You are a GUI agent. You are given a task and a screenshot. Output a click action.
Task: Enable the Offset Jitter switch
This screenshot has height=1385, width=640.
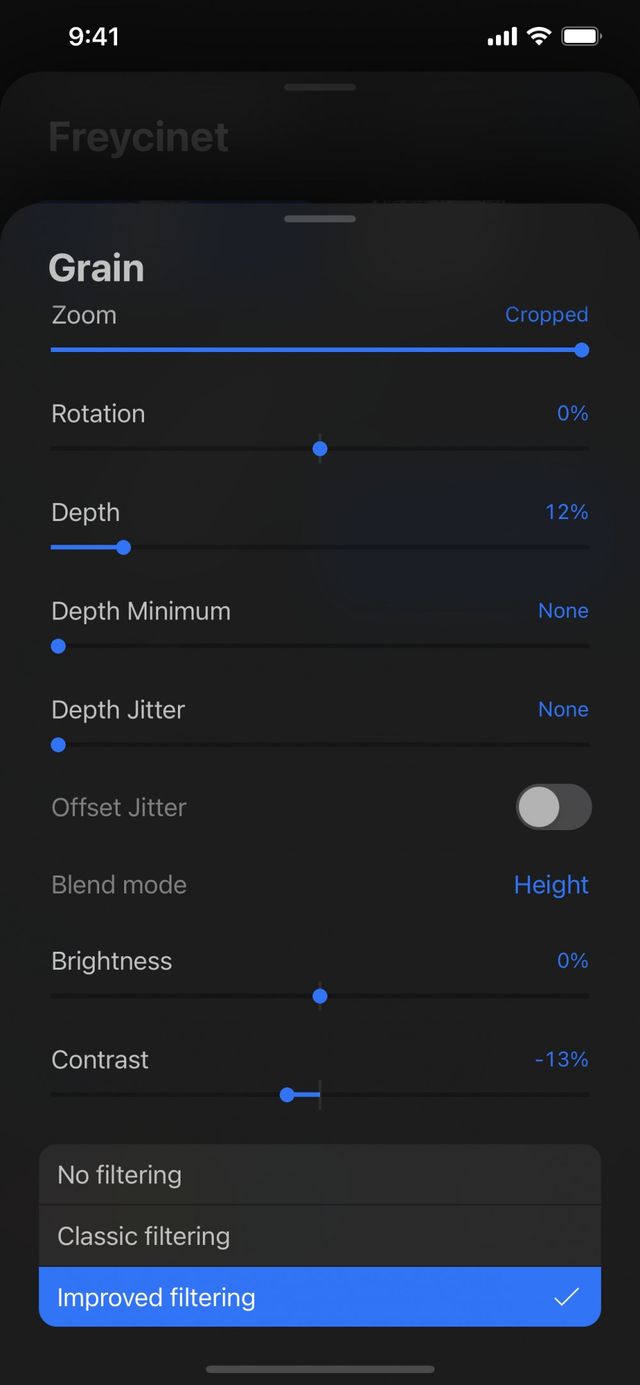tap(553, 807)
